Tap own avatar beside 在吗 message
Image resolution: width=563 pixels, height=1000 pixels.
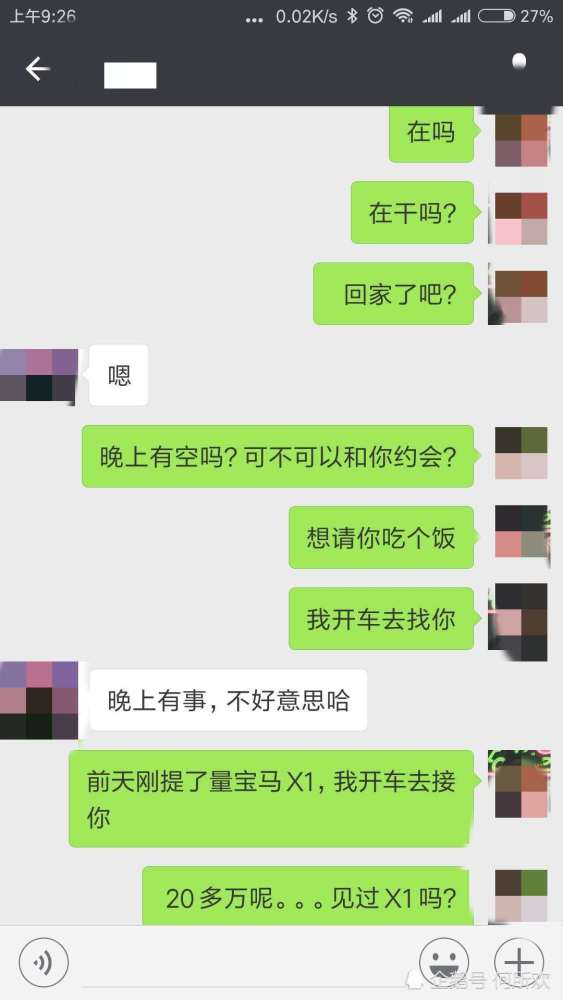point(522,138)
